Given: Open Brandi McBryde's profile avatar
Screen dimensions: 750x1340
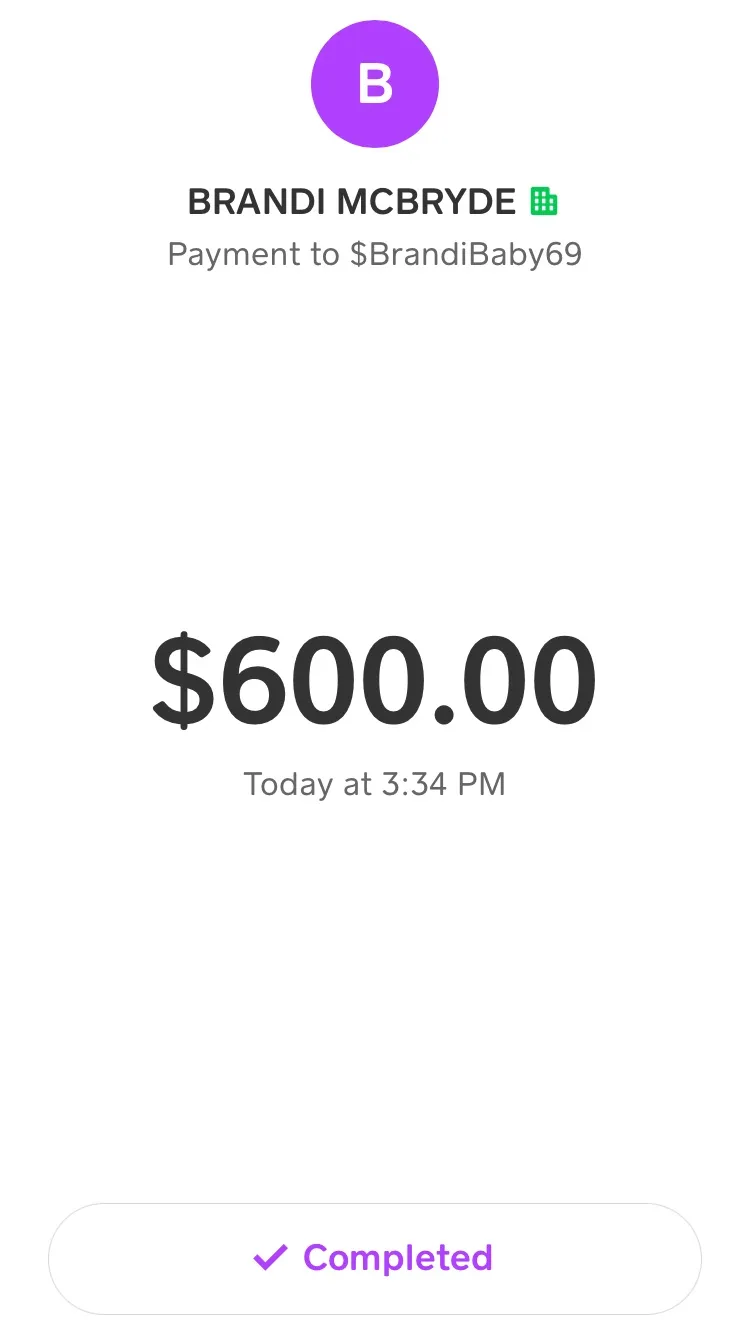Looking at the screenshot, I should [x=375, y=84].
